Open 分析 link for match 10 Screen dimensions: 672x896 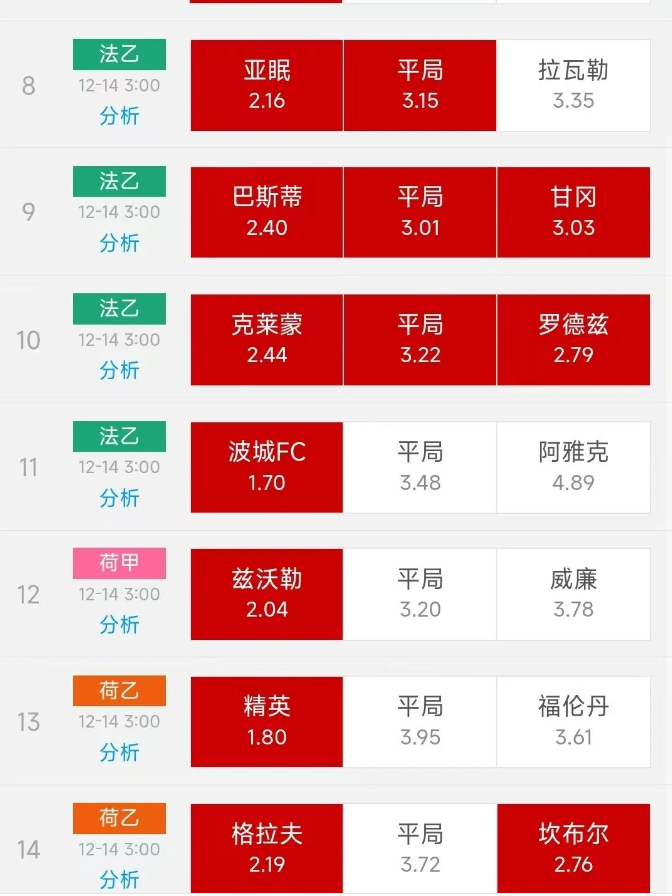pyautogui.click(x=119, y=370)
